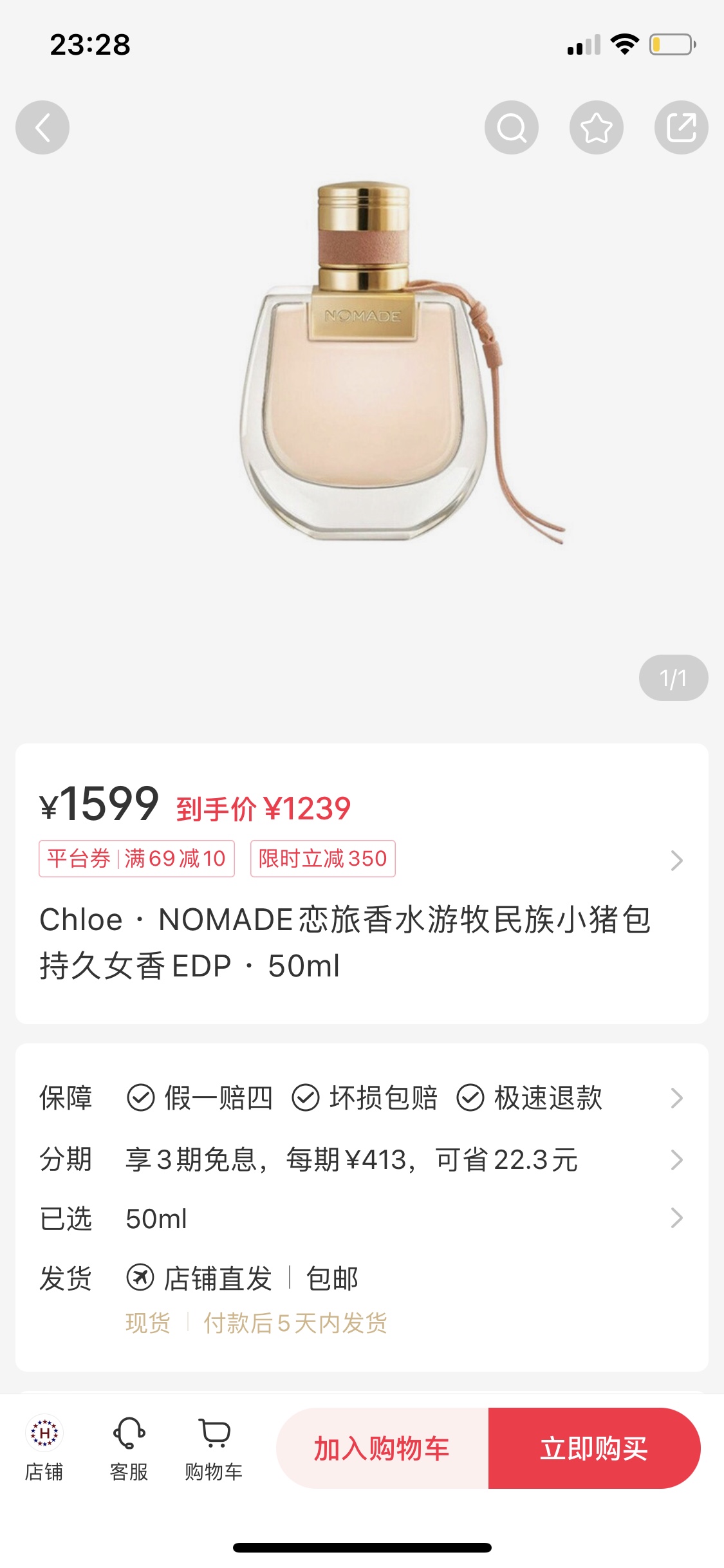Contact 客服 customer service
This screenshot has height=1568, width=724.
(129, 1448)
